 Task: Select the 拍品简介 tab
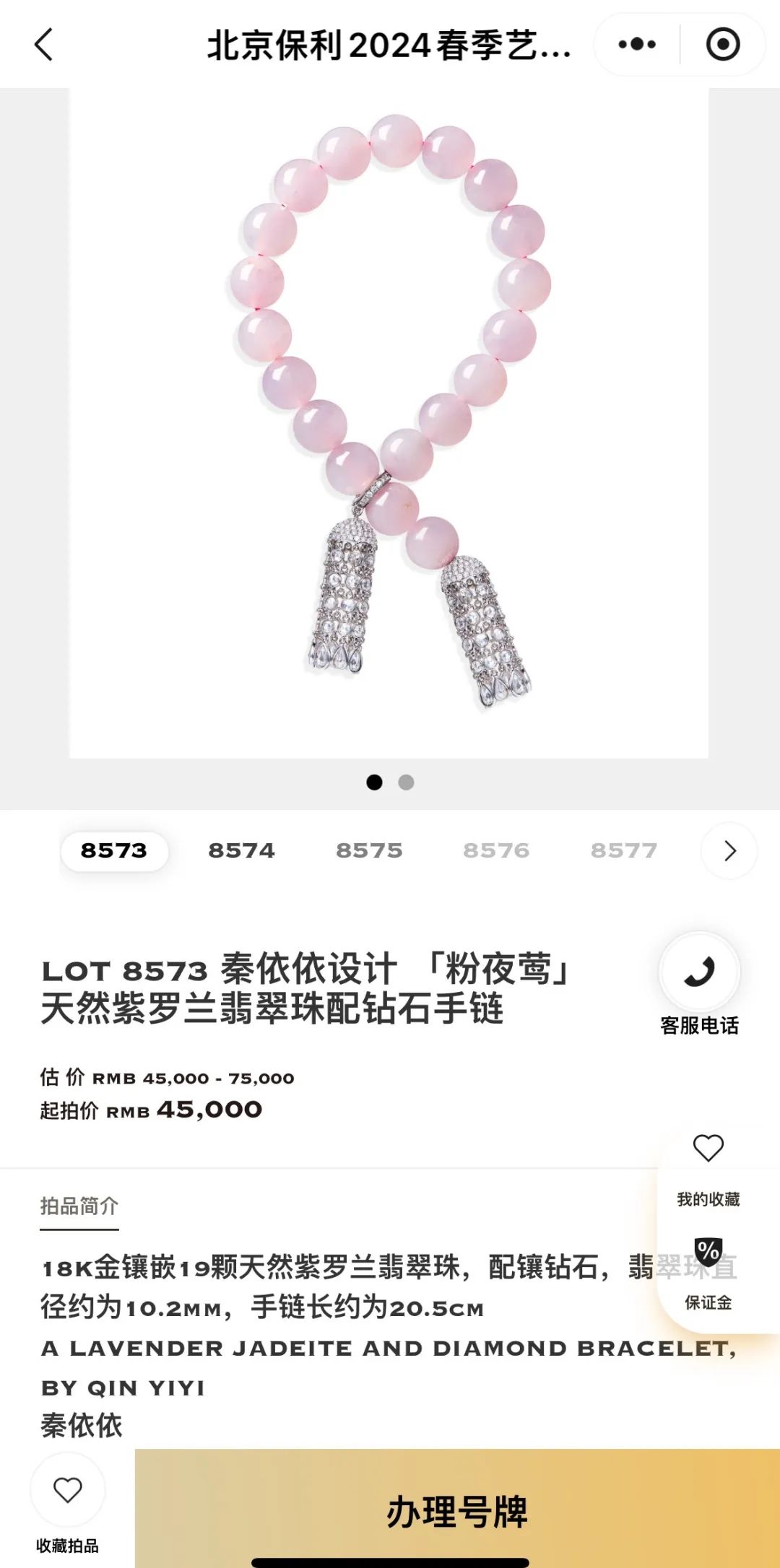(79, 1206)
